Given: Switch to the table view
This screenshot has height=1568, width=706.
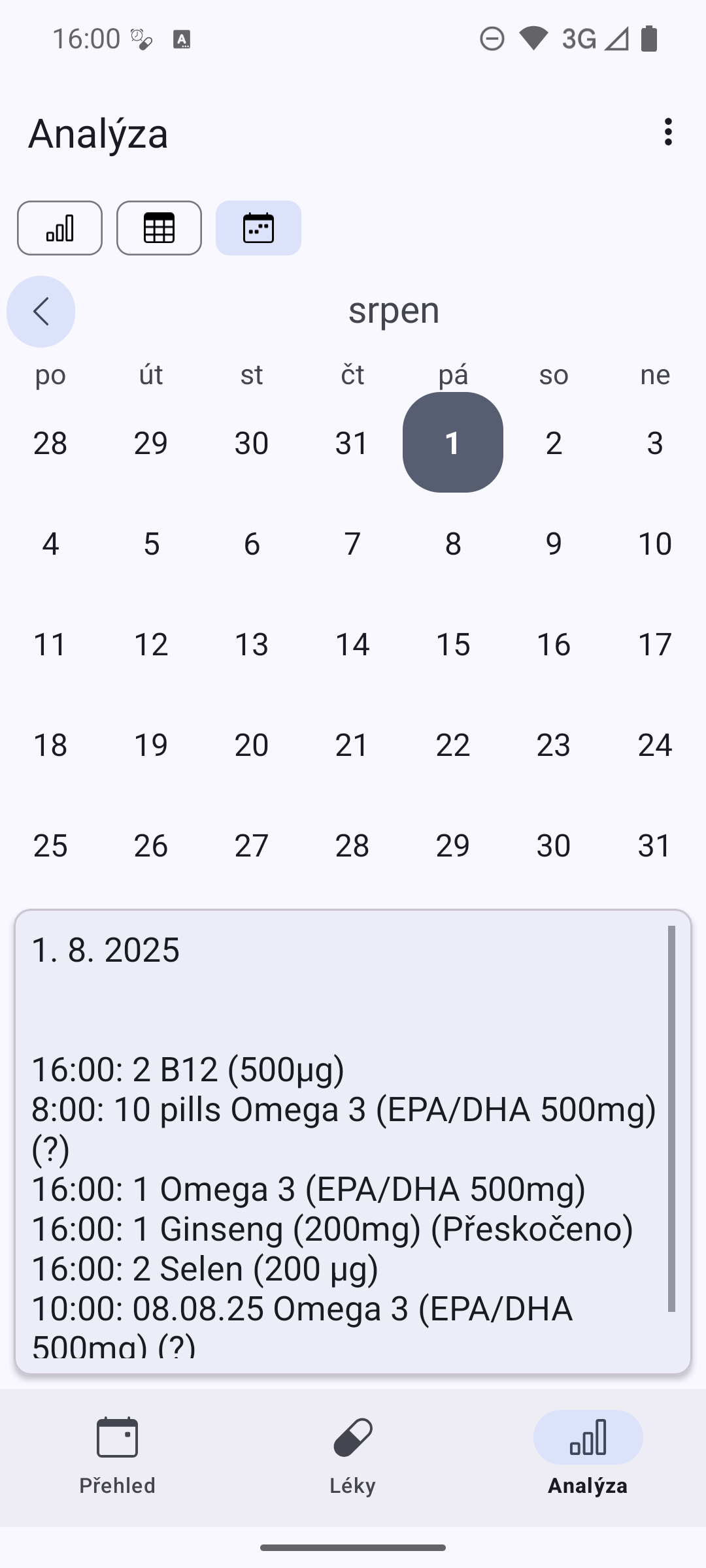Looking at the screenshot, I should pos(159,228).
